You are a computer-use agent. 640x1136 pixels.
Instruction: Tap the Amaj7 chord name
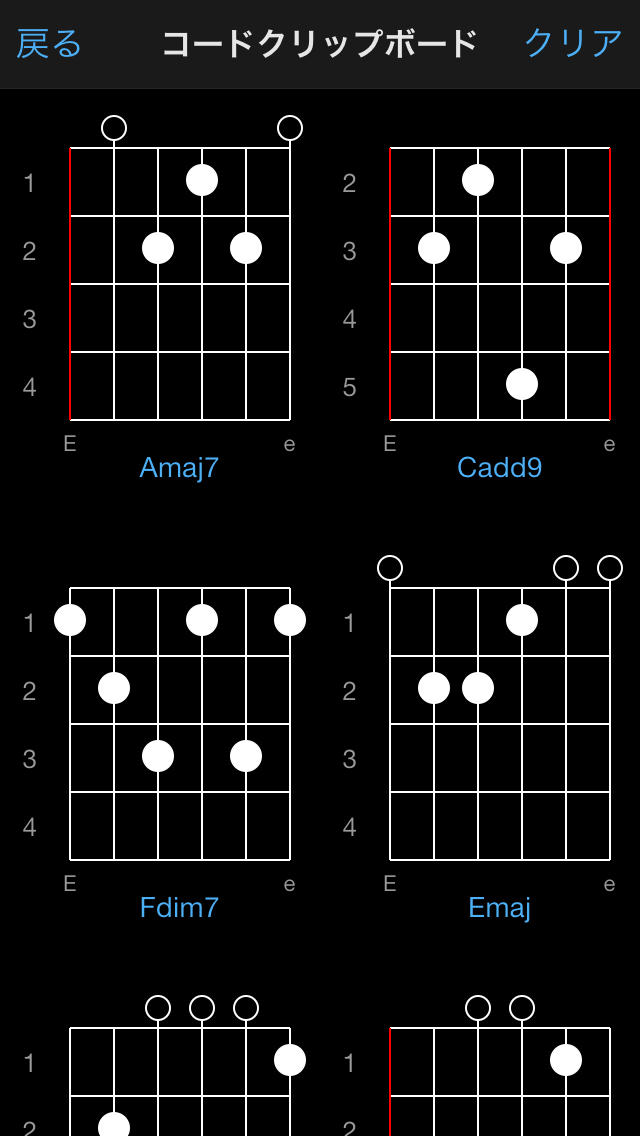pos(179,468)
